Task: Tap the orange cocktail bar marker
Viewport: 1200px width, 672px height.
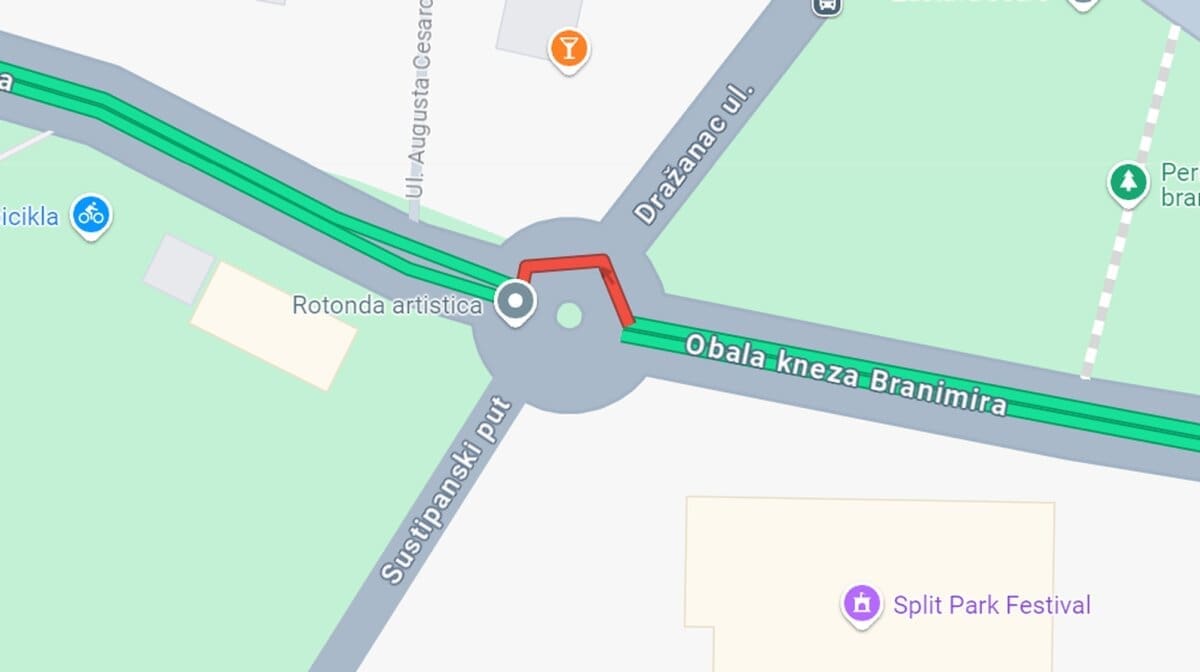Action: (568, 47)
